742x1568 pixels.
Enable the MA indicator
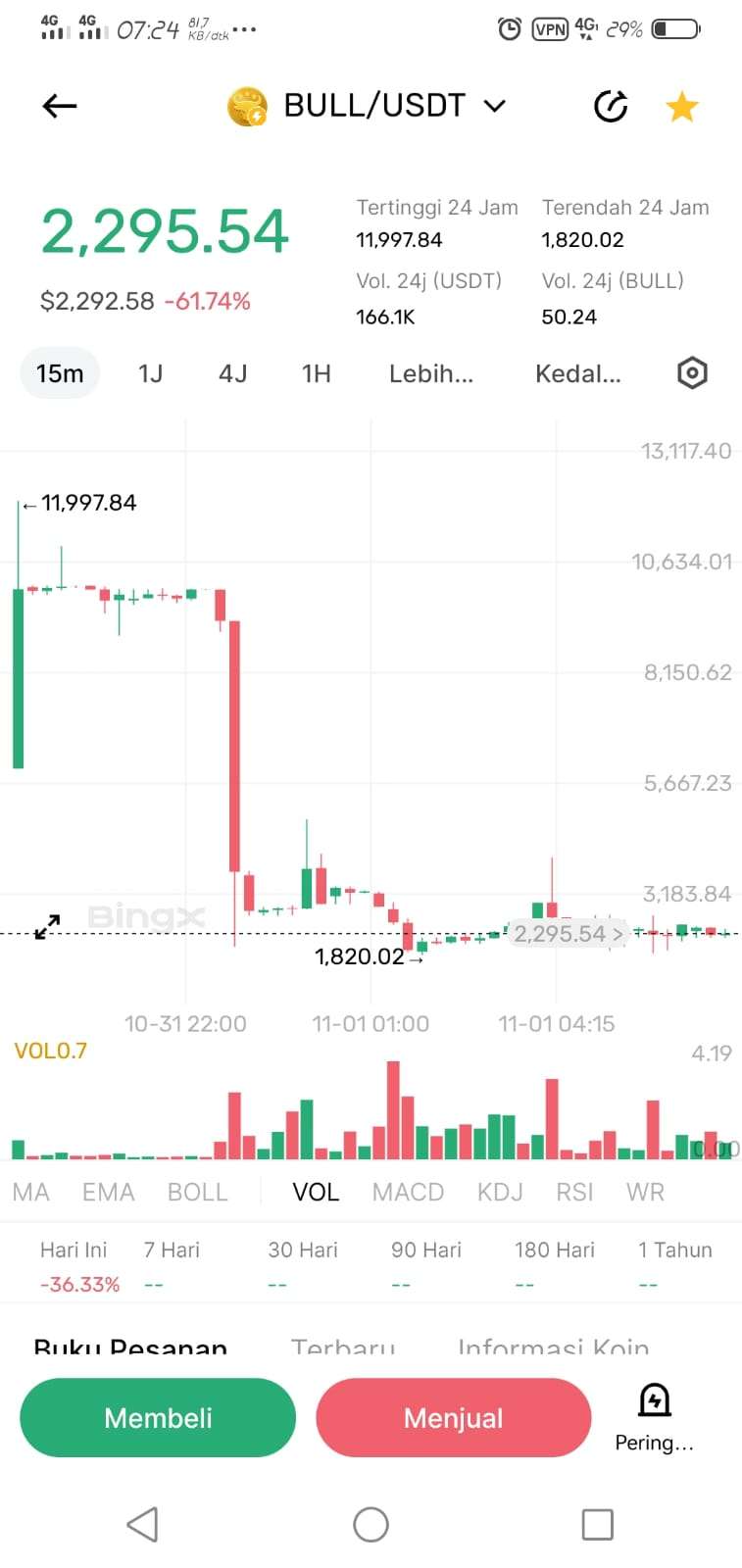click(31, 1192)
